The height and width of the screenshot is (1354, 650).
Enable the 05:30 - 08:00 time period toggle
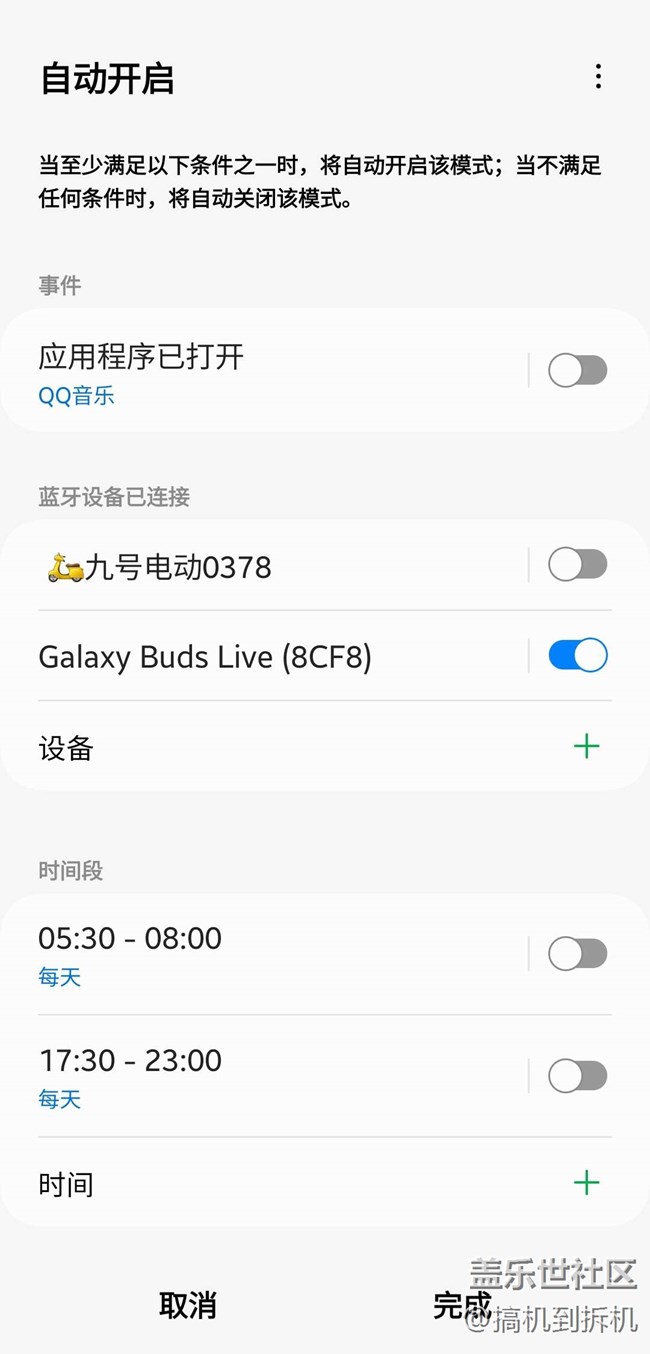[x=577, y=954]
